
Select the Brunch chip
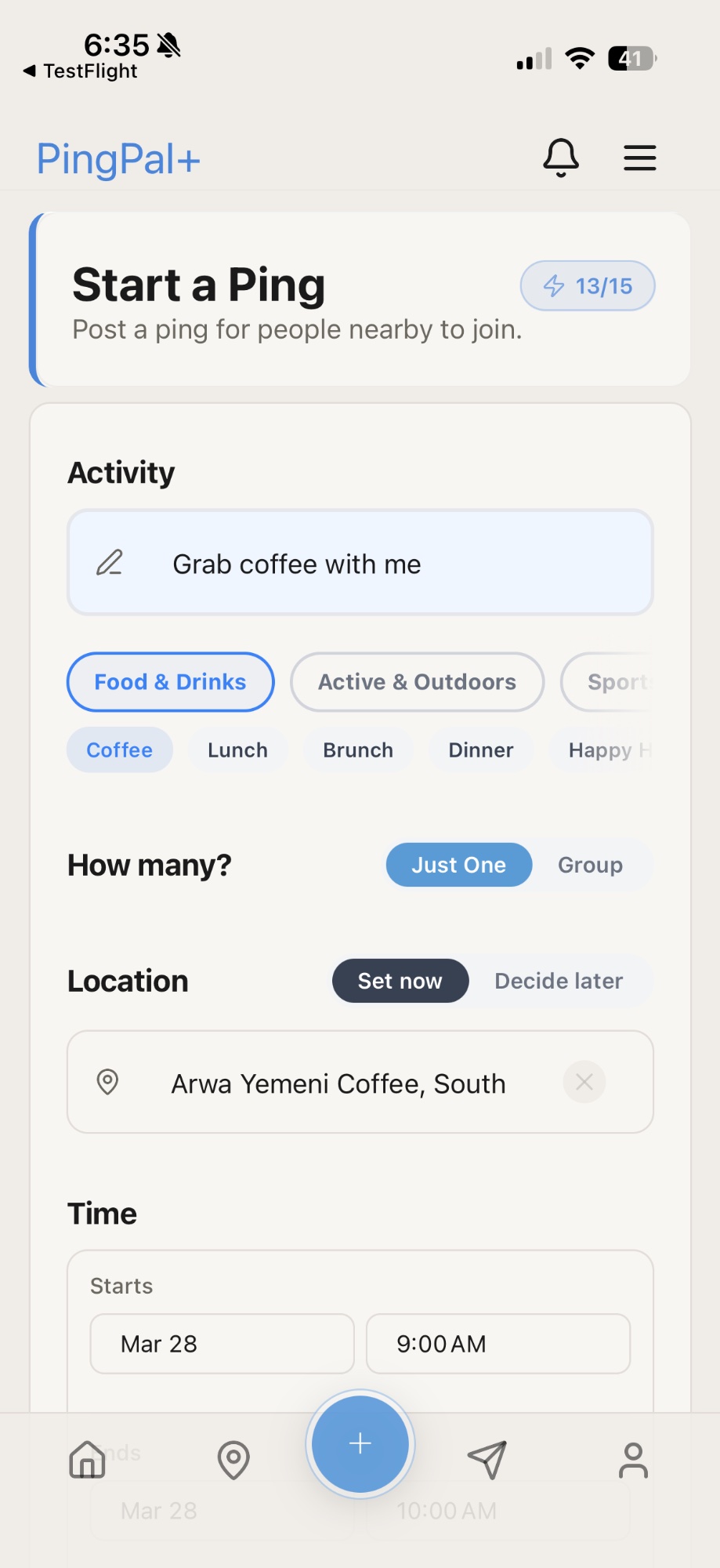(358, 750)
